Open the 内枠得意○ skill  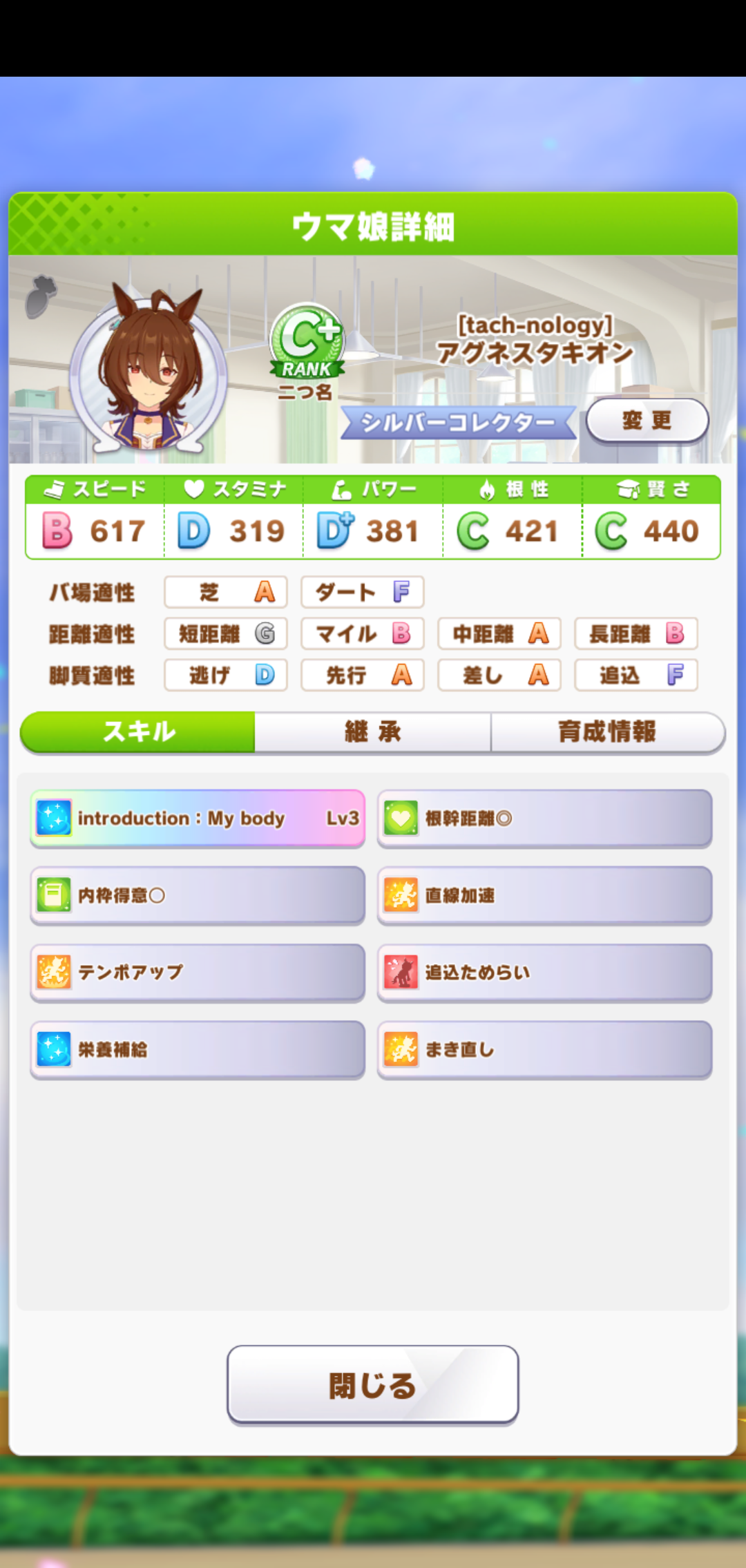tap(198, 896)
